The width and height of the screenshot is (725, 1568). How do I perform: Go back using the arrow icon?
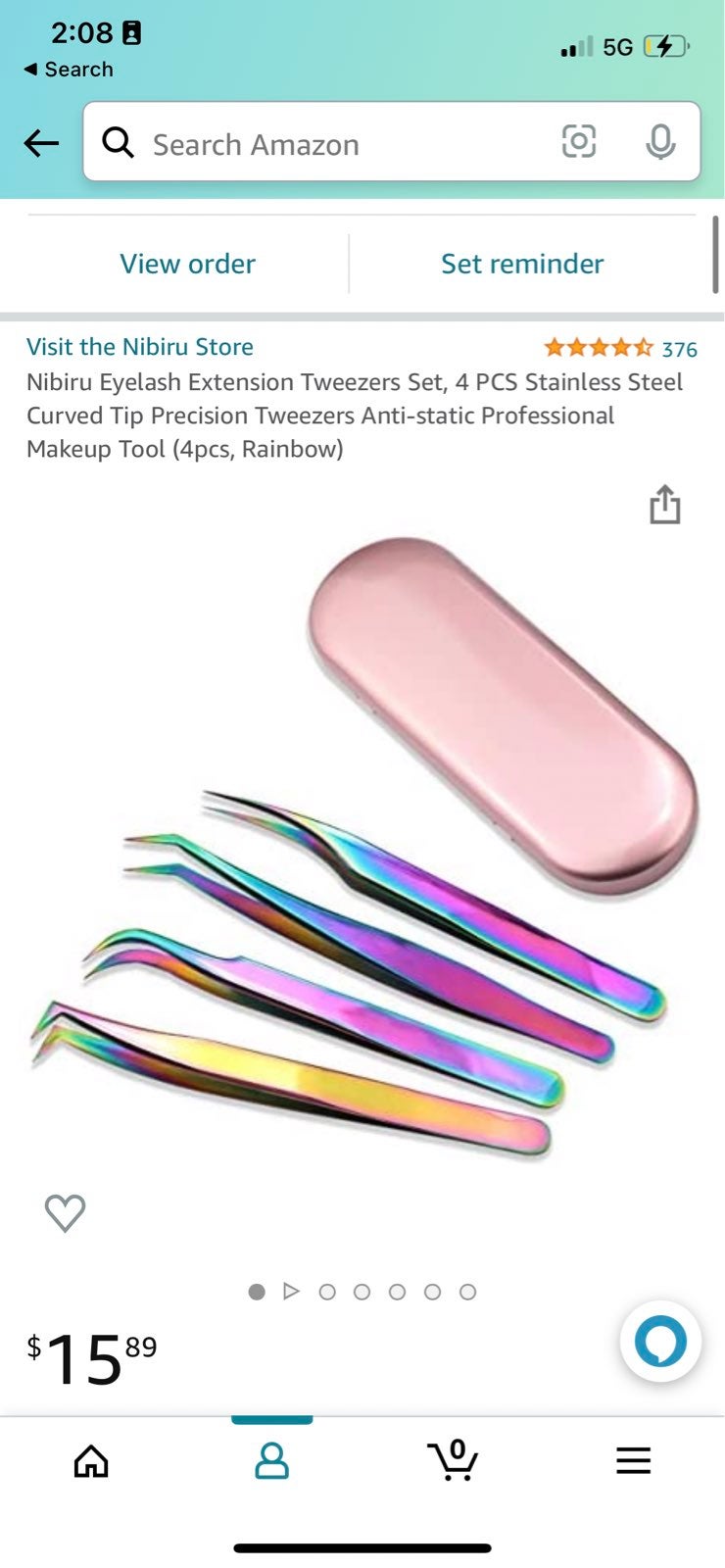pyautogui.click(x=41, y=143)
